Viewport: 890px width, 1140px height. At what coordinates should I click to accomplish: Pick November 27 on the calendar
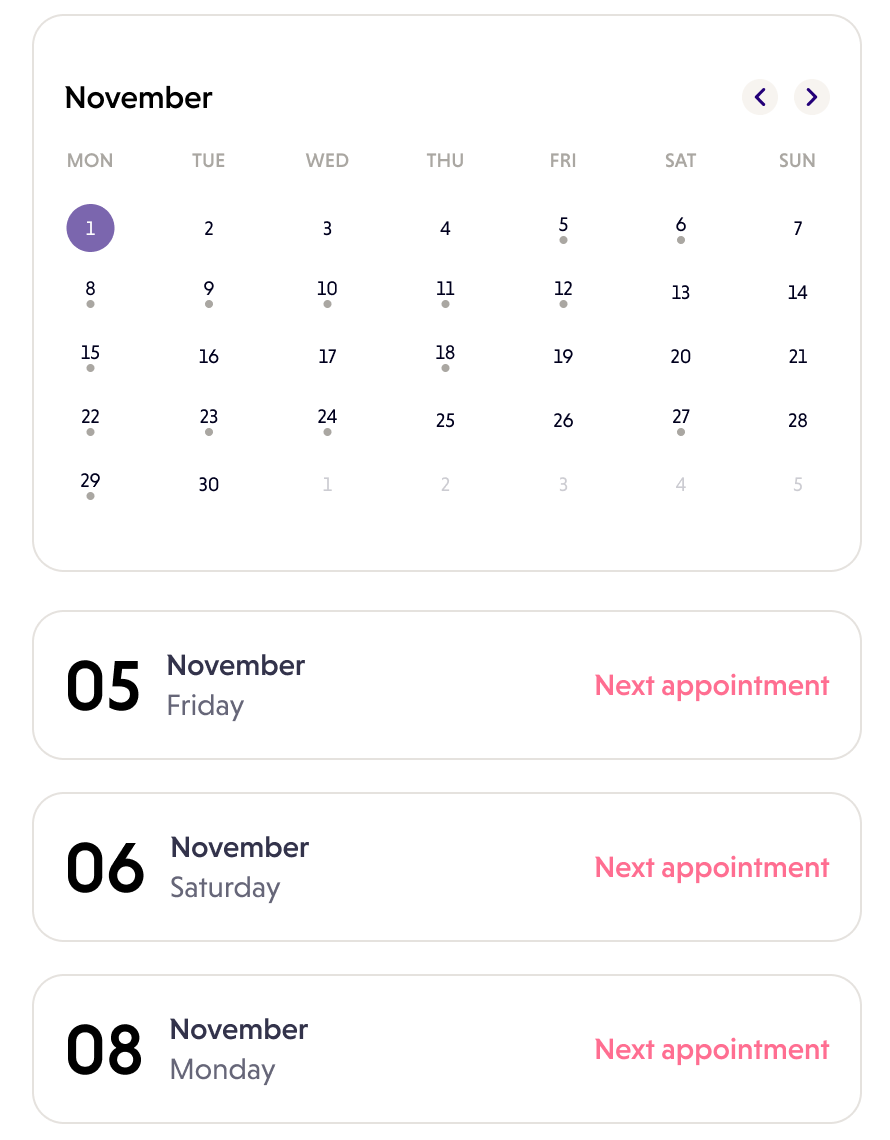point(680,419)
